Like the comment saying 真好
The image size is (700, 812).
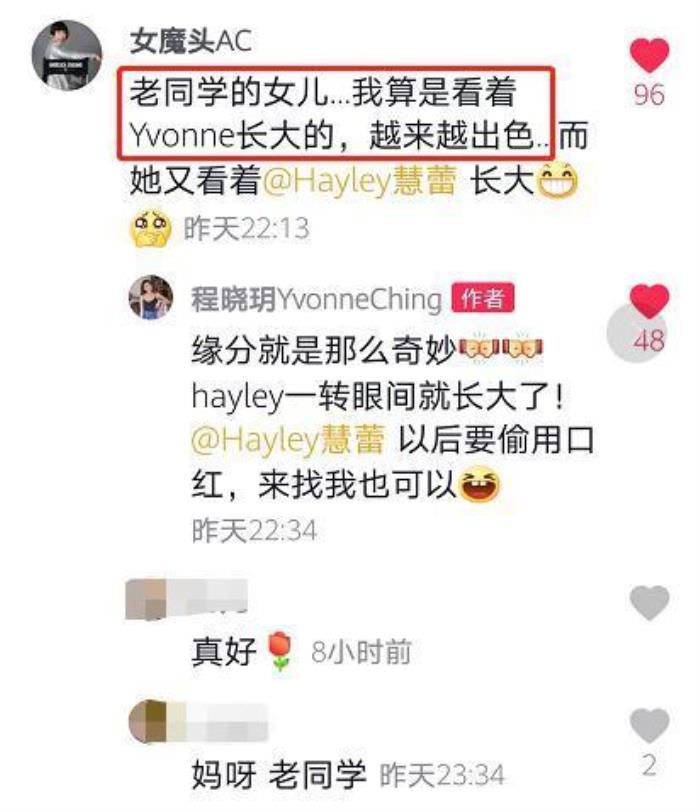click(x=649, y=601)
